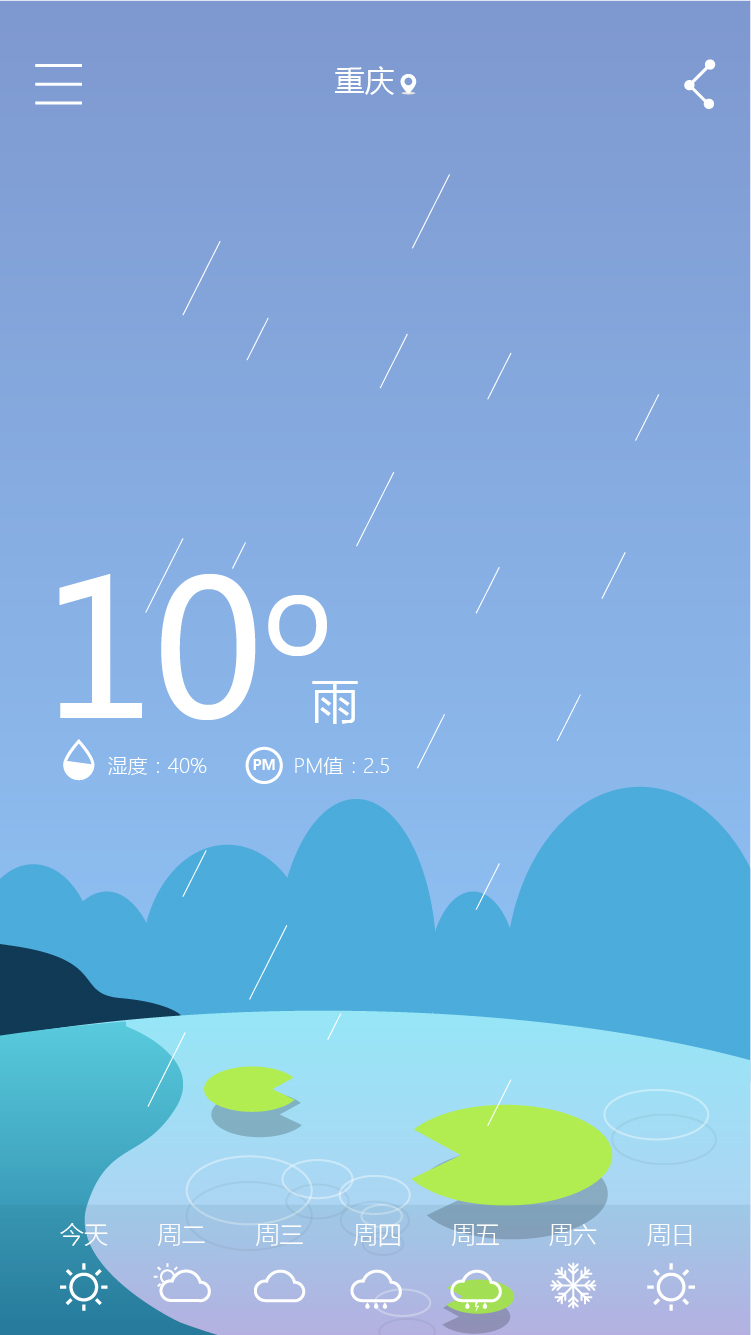751x1335 pixels.
Task: Check 周六 snow forecast
Action: (x=573, y=1264)
